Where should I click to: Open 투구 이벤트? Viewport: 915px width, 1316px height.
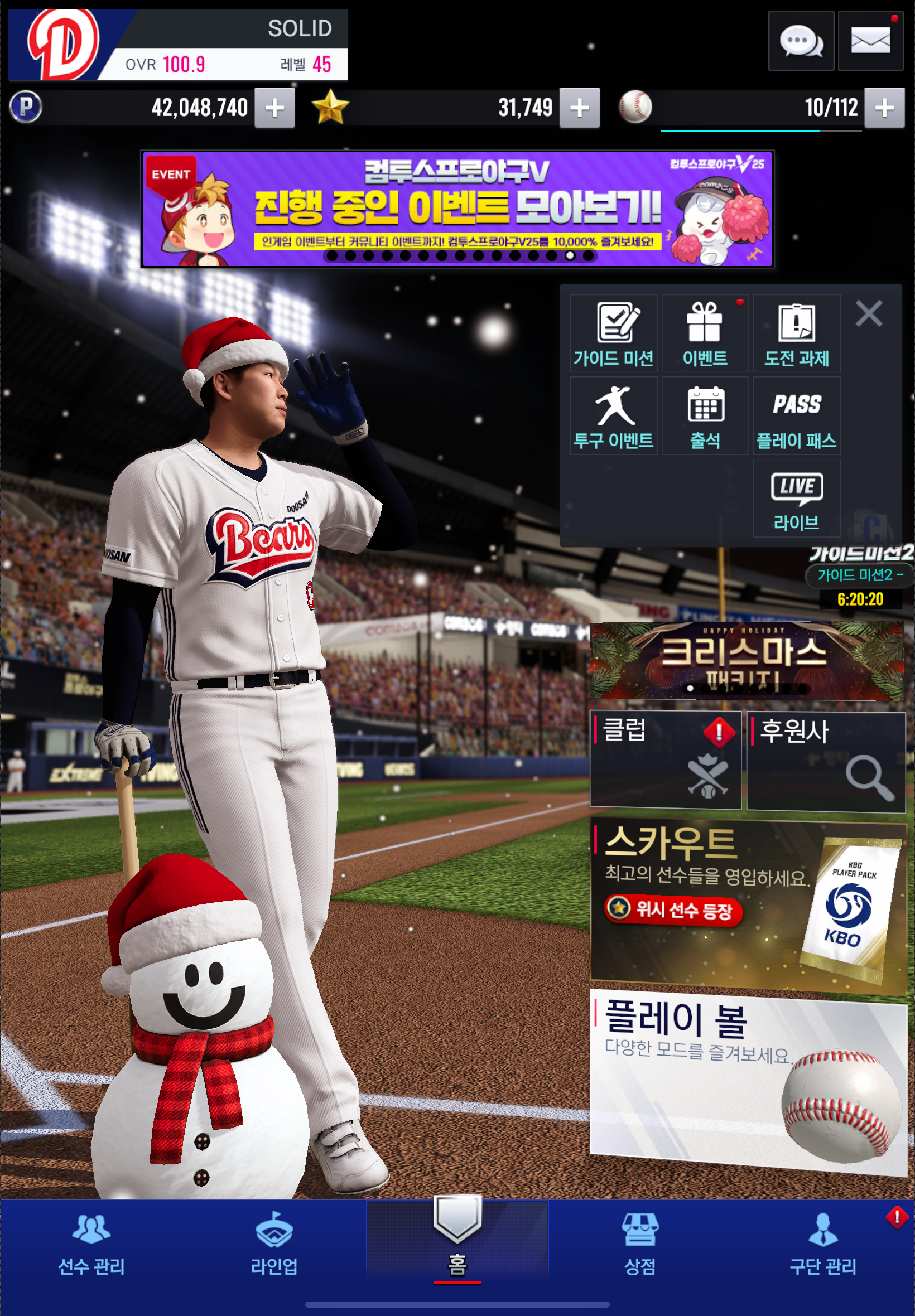tap(613, 415)
